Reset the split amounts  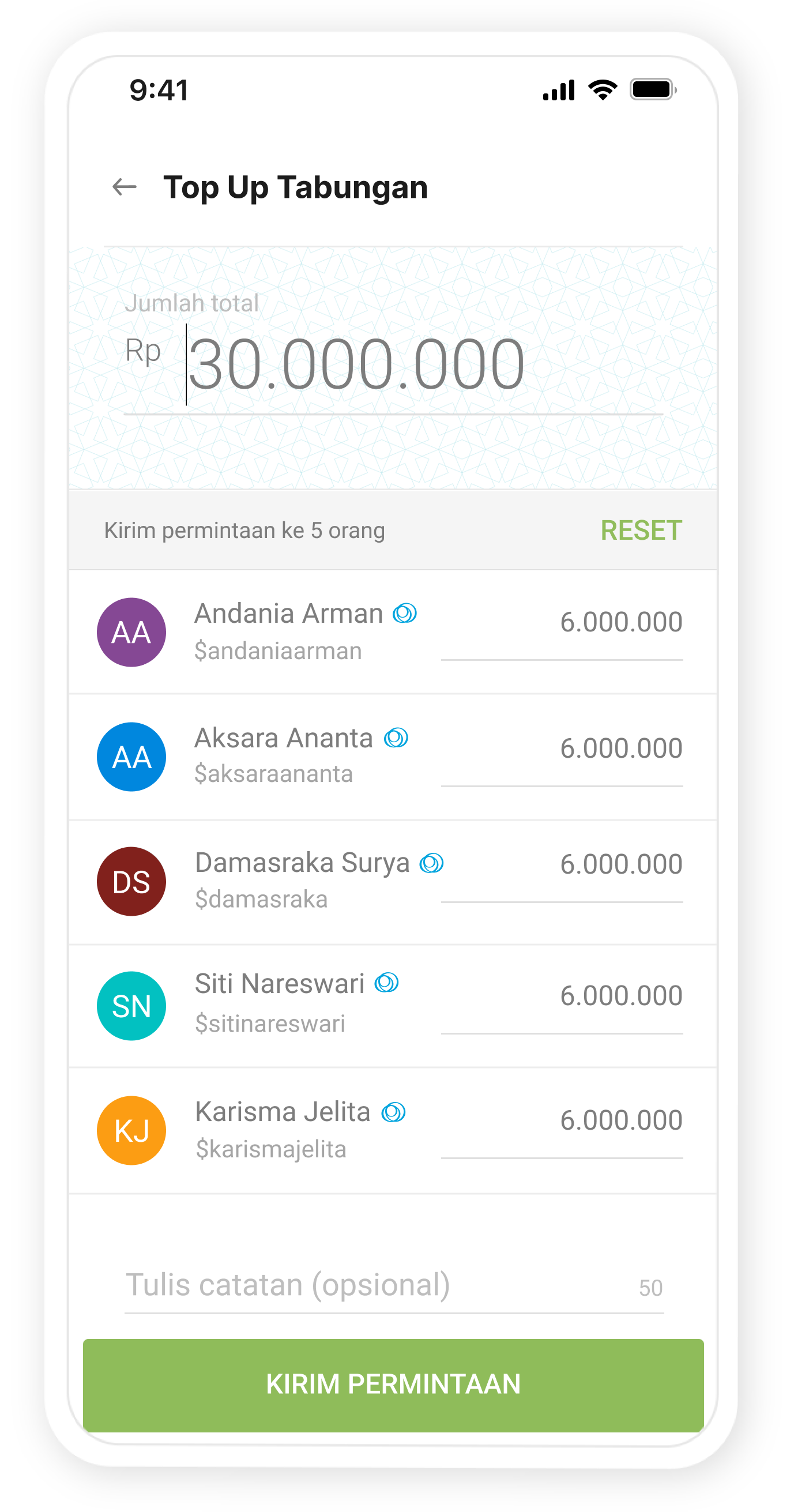click(641, 530)
